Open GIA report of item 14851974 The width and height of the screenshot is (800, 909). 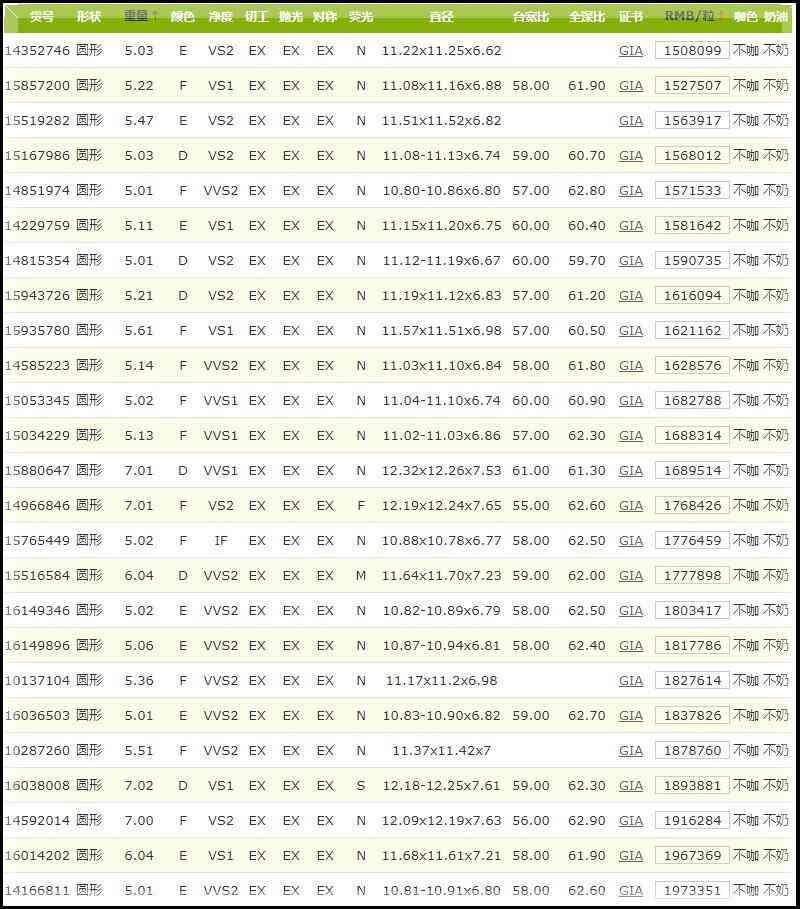coord(631,191)
